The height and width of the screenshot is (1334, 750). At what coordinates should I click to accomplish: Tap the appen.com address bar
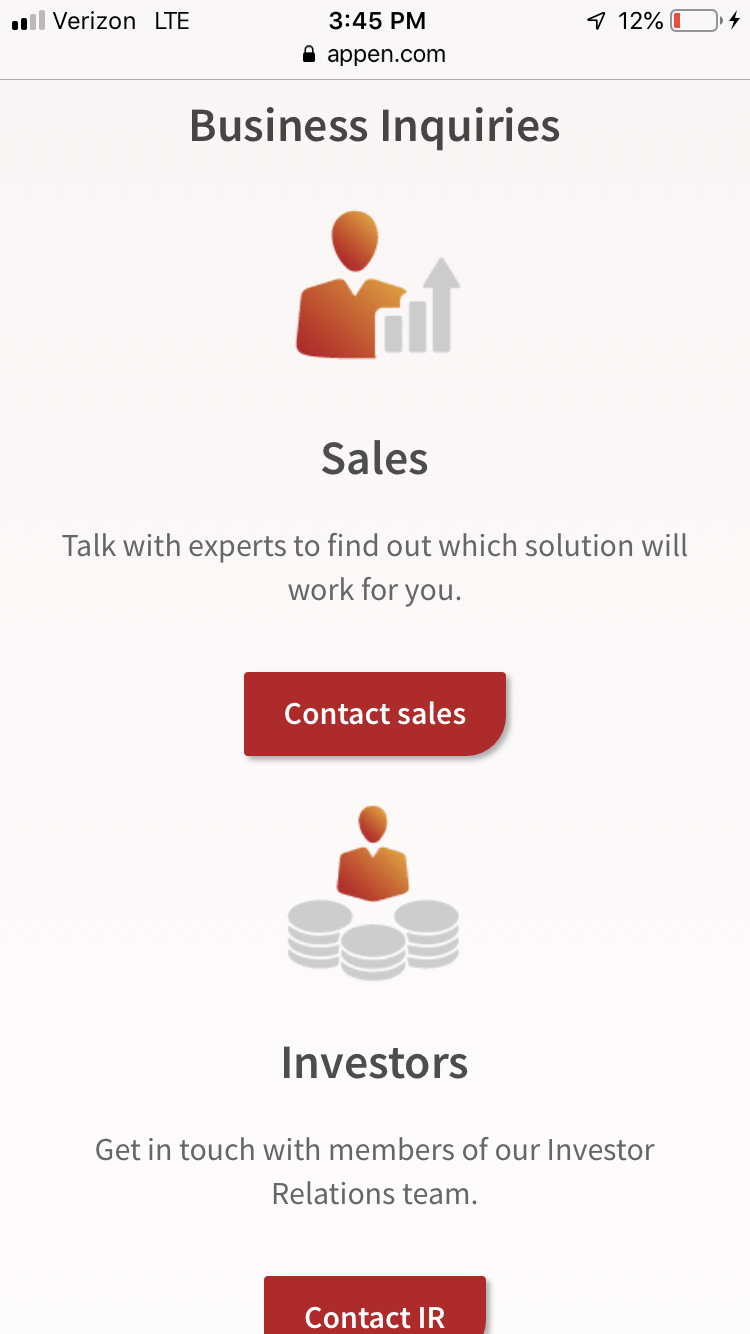point(374,54)
